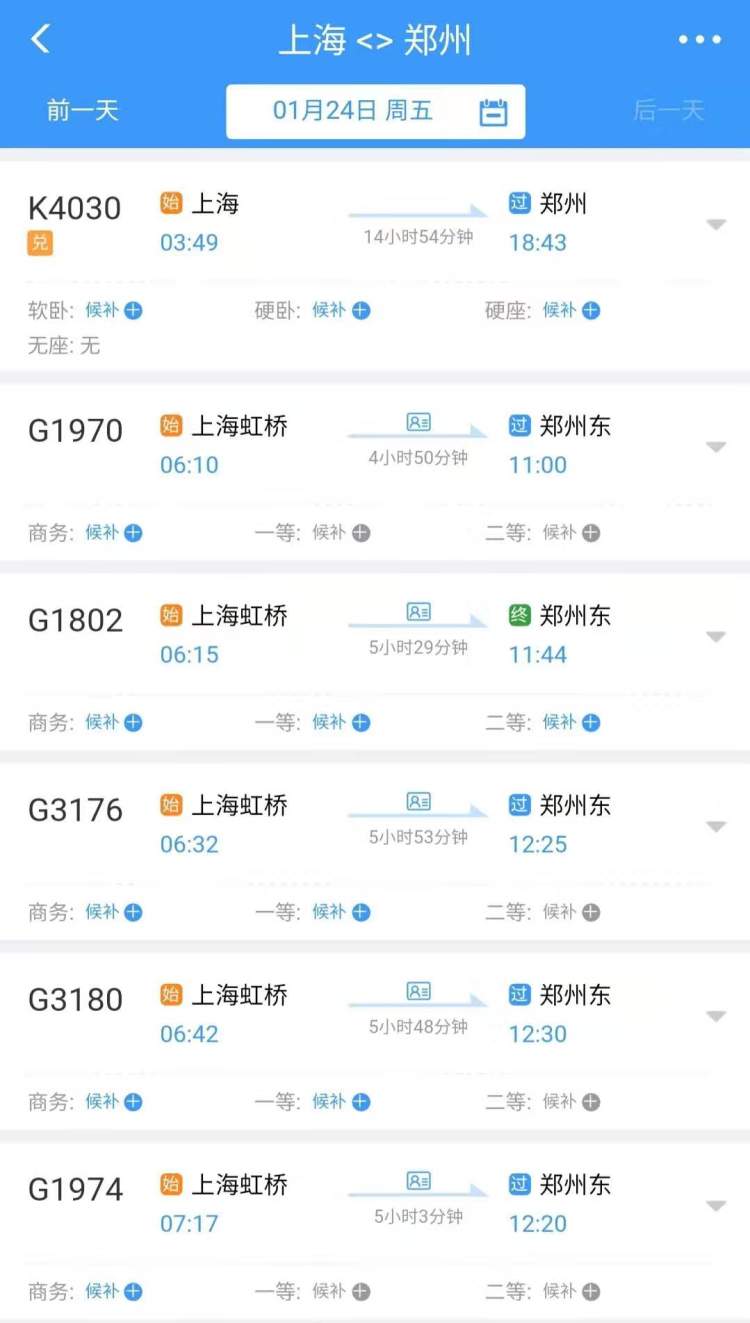Add G1974 商务 seat waitlist
Viewport: 750px width, 1323px height.
pyautogui.click(x=114, y=1292)
